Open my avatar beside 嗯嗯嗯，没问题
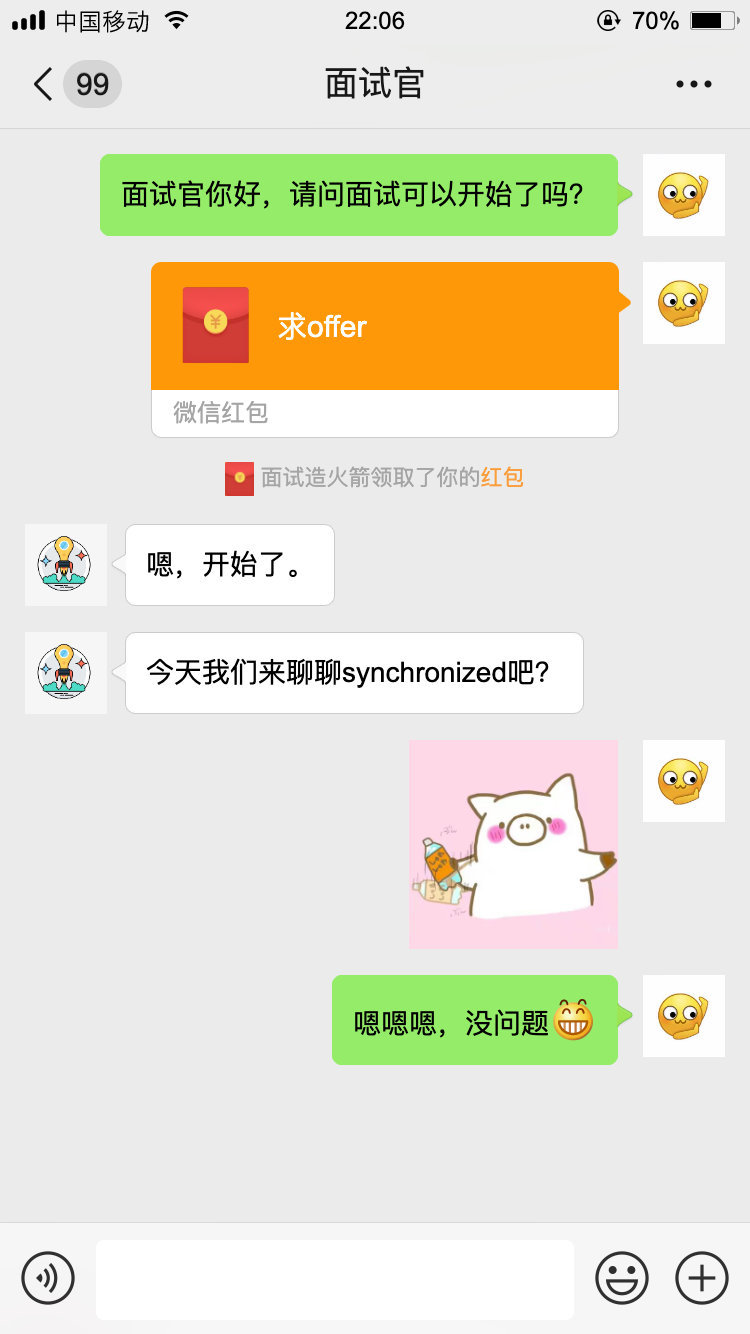Viewport: 750px width, 1334px height. click(683, 1016)
